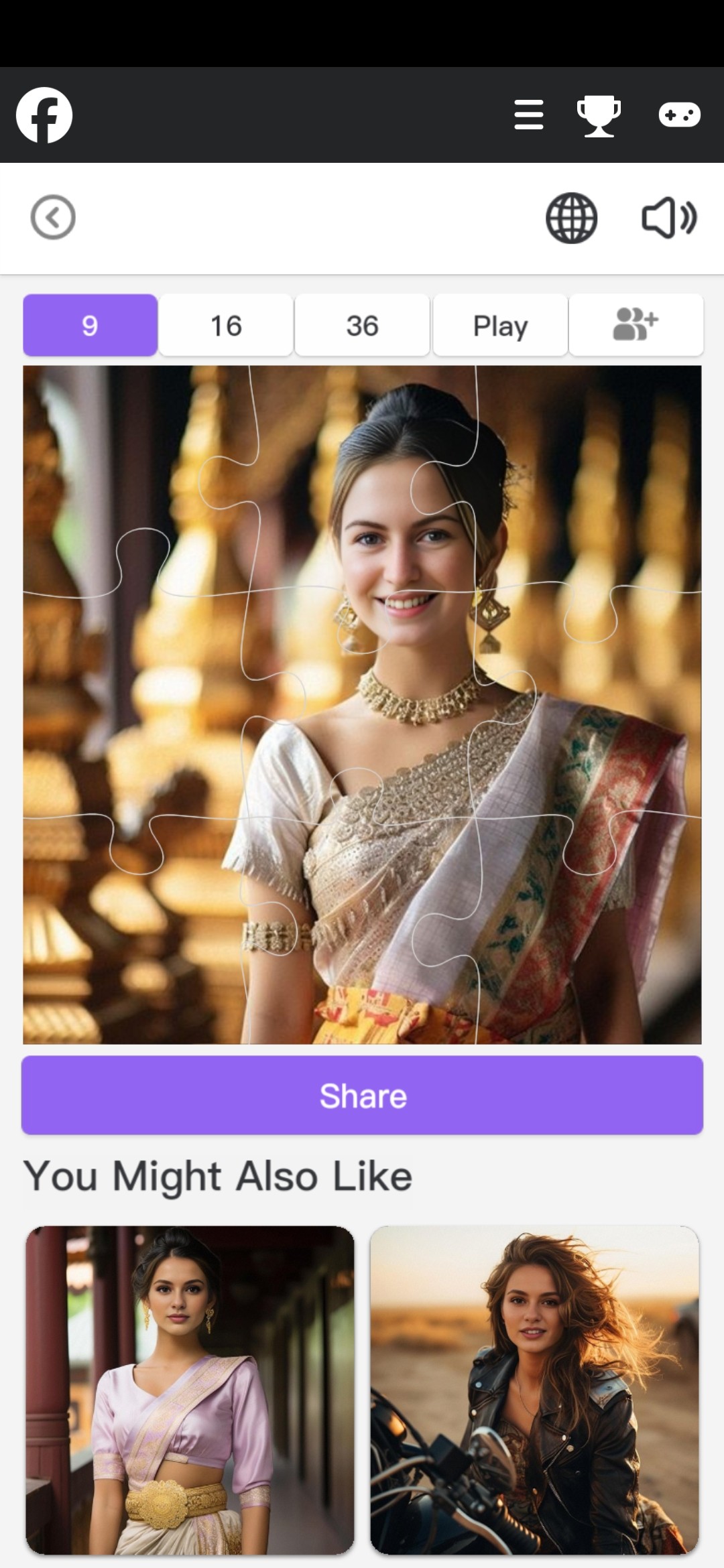
Task: View the trophy leaderboard
Action: pyautogui.click(x=599, y=116)
